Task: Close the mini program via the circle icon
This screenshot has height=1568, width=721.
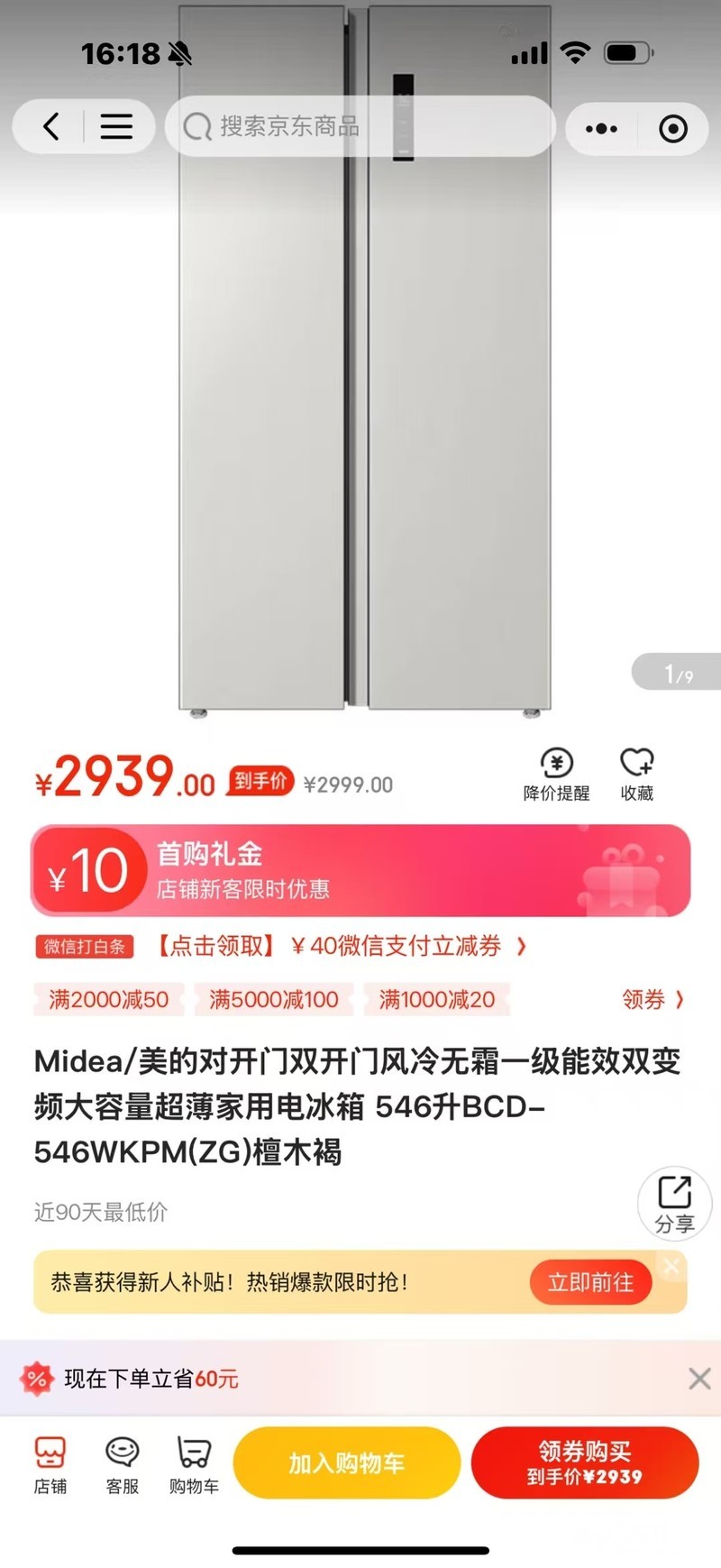Action: click(x=672, y=129)
